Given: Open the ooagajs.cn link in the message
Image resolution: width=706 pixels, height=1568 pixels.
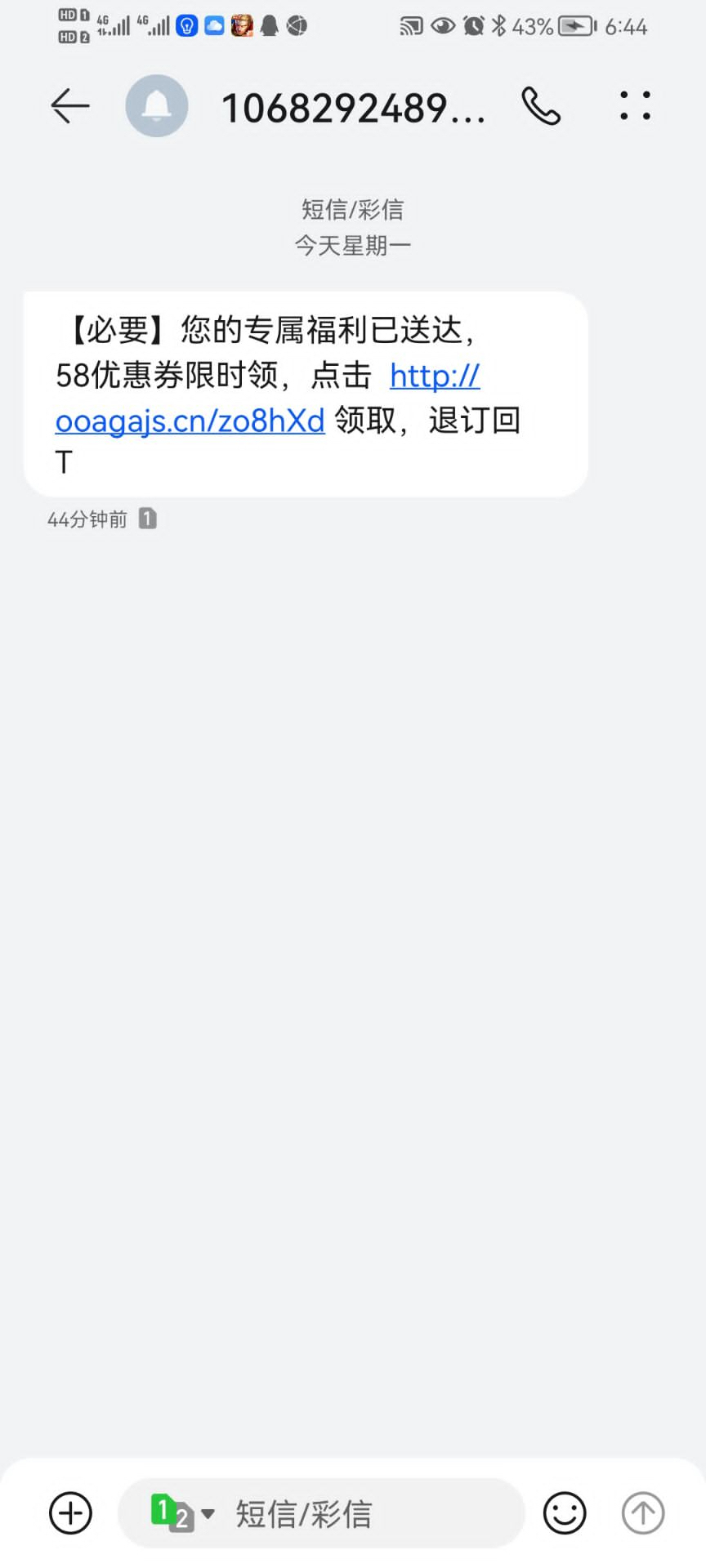Looking at the screenshot, I should point(190,421).
